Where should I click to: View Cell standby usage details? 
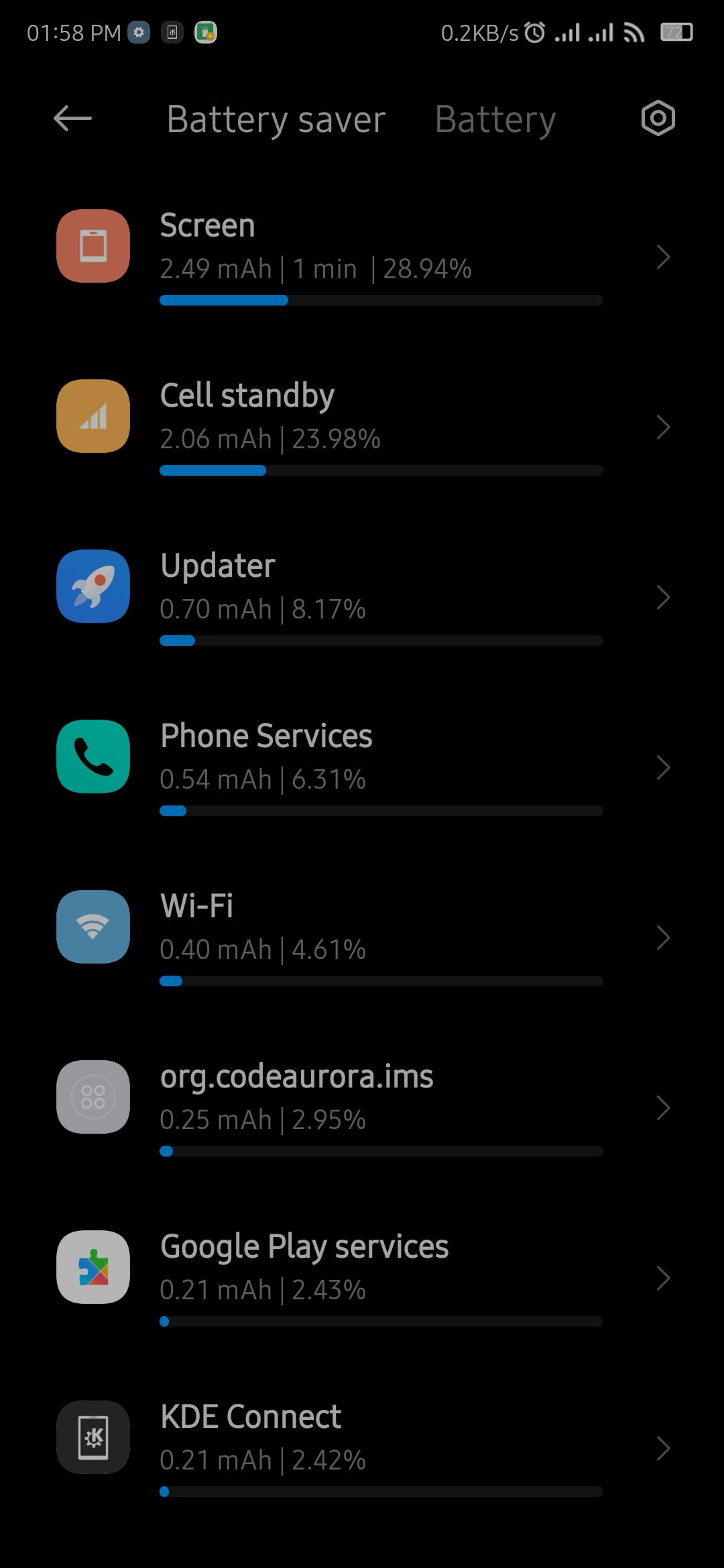pos(362,426)
